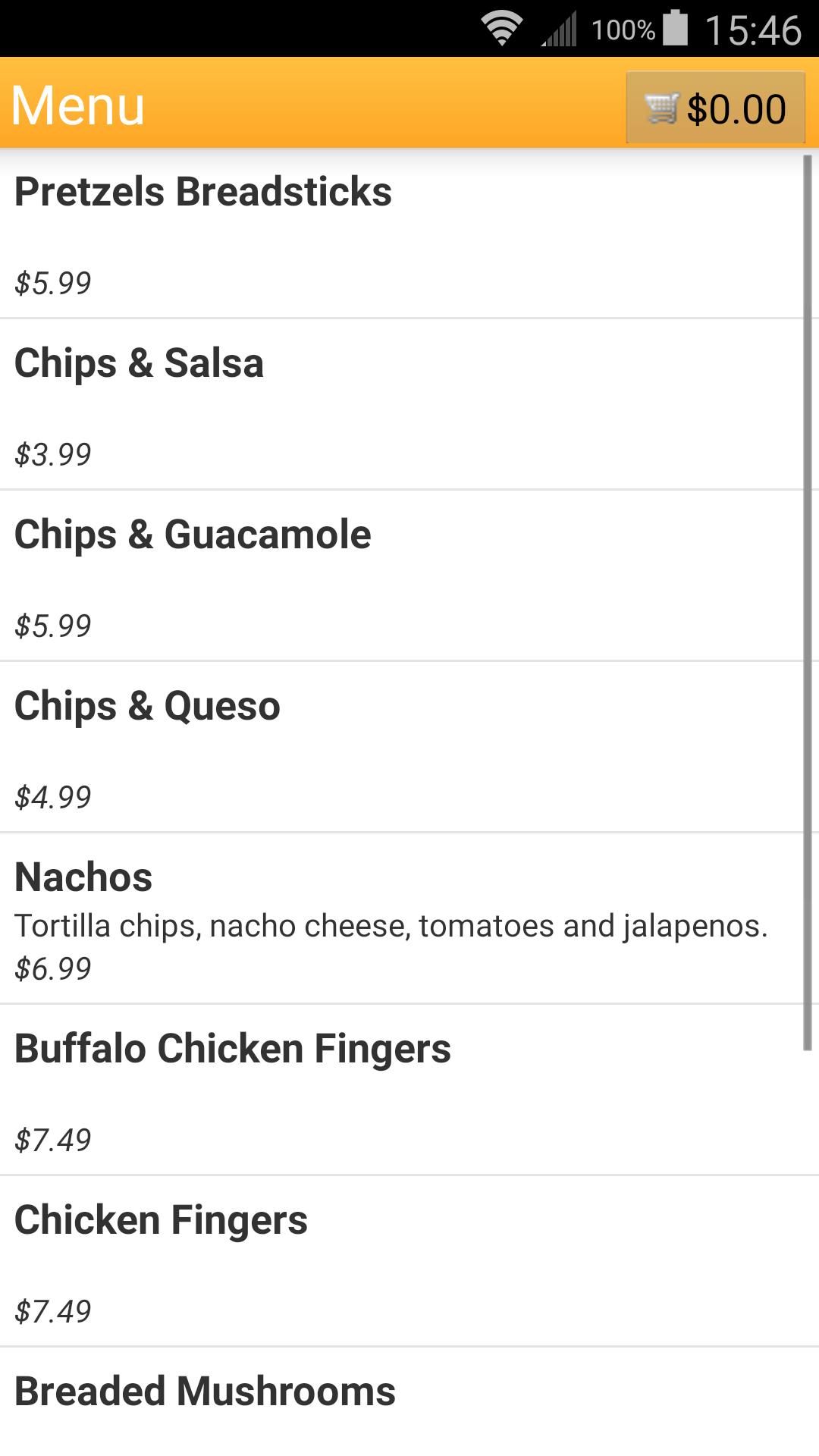Viewport: 819px width, 1456px height.
Task: Select Pretzels Breadsticks menu item
Action: point(402,234)
